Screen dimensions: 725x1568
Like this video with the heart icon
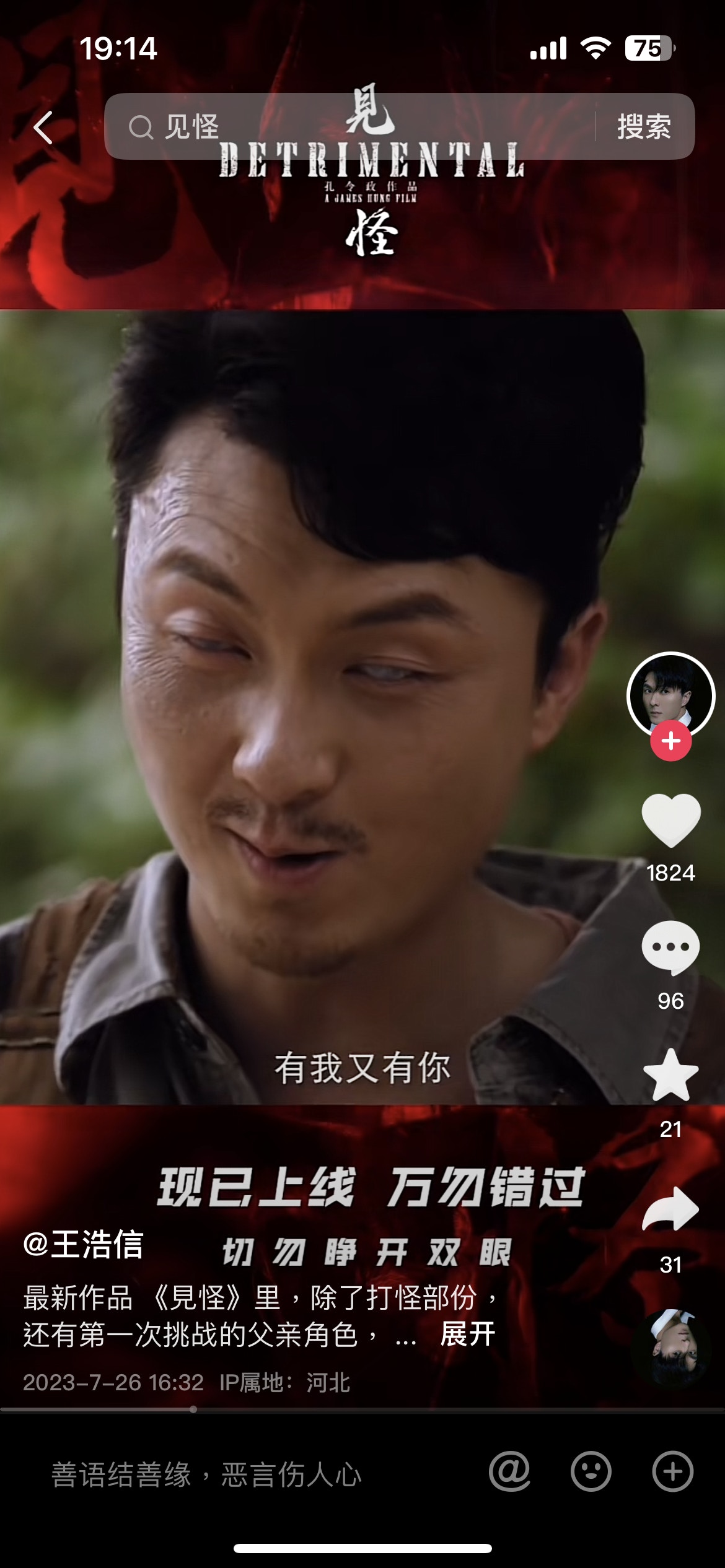(670, 820)
